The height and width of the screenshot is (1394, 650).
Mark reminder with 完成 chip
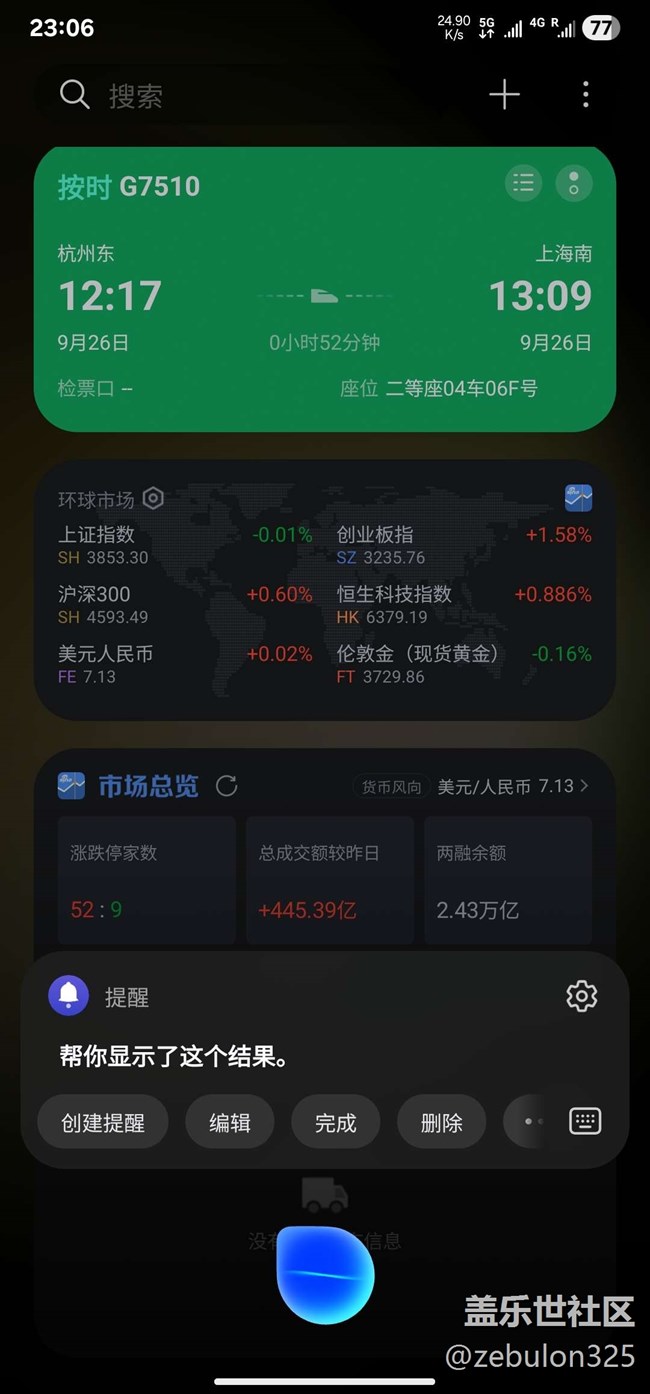click(x=336, y=1123)
